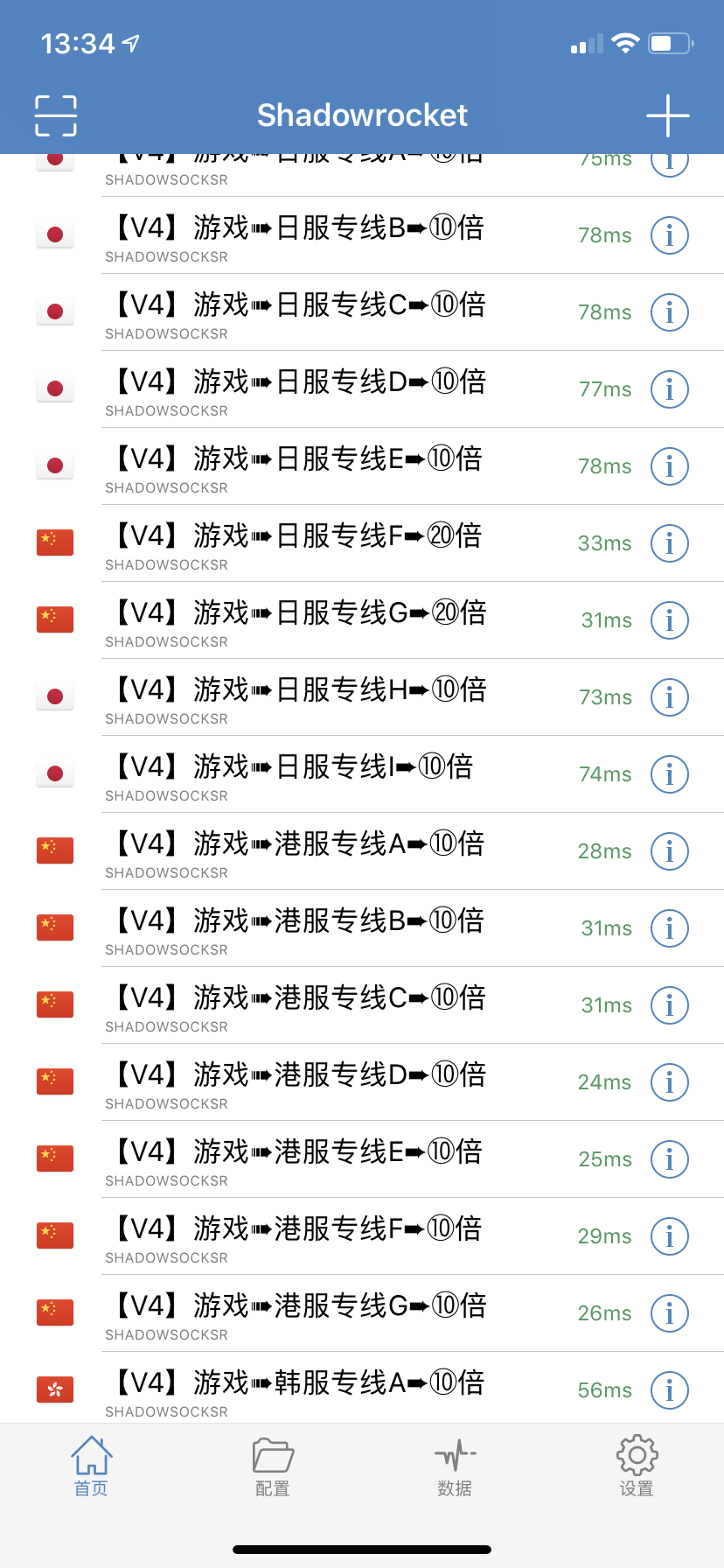Select server 日服专线B

coord(362,235)
